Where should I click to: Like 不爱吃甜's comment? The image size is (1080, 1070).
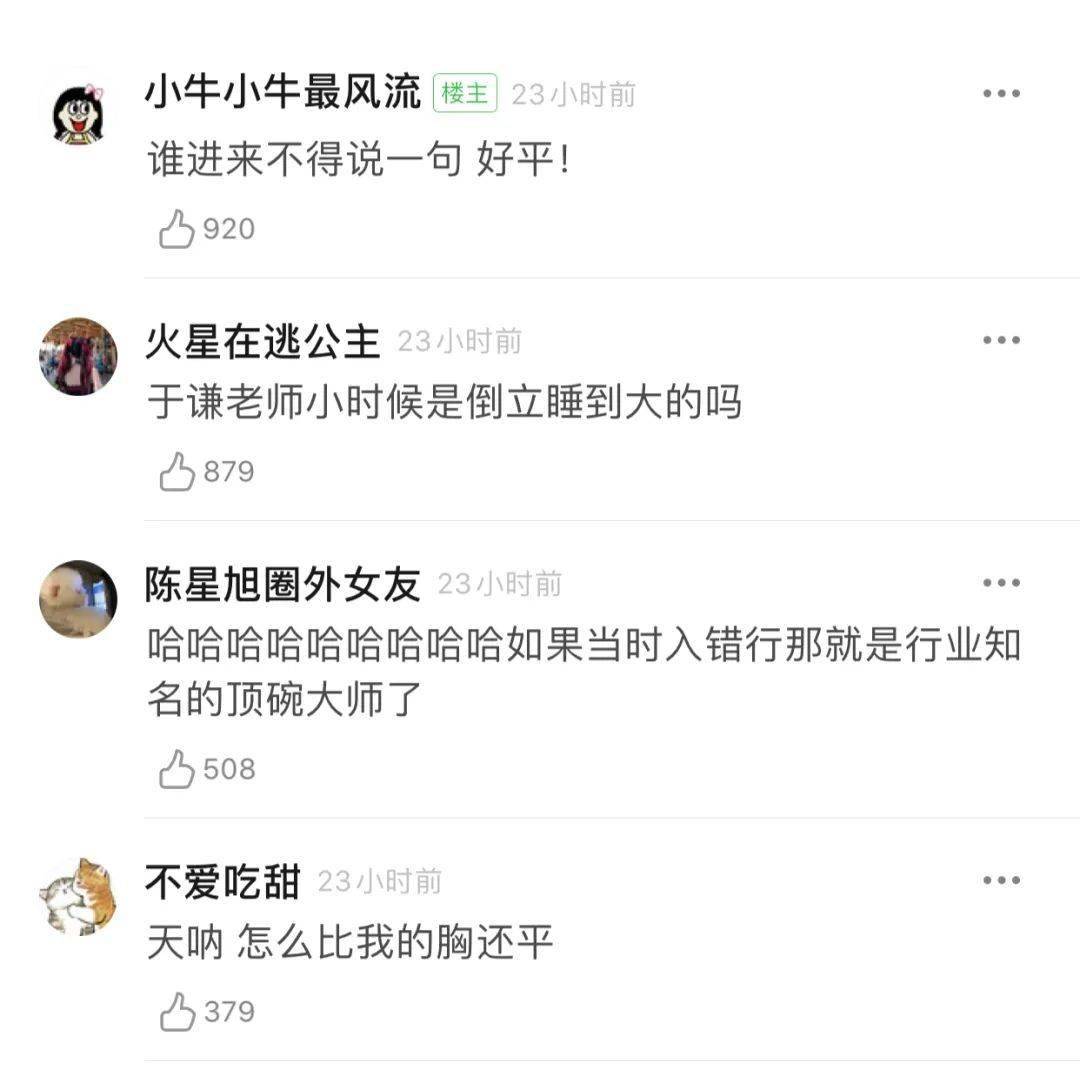click(177, 1012)
